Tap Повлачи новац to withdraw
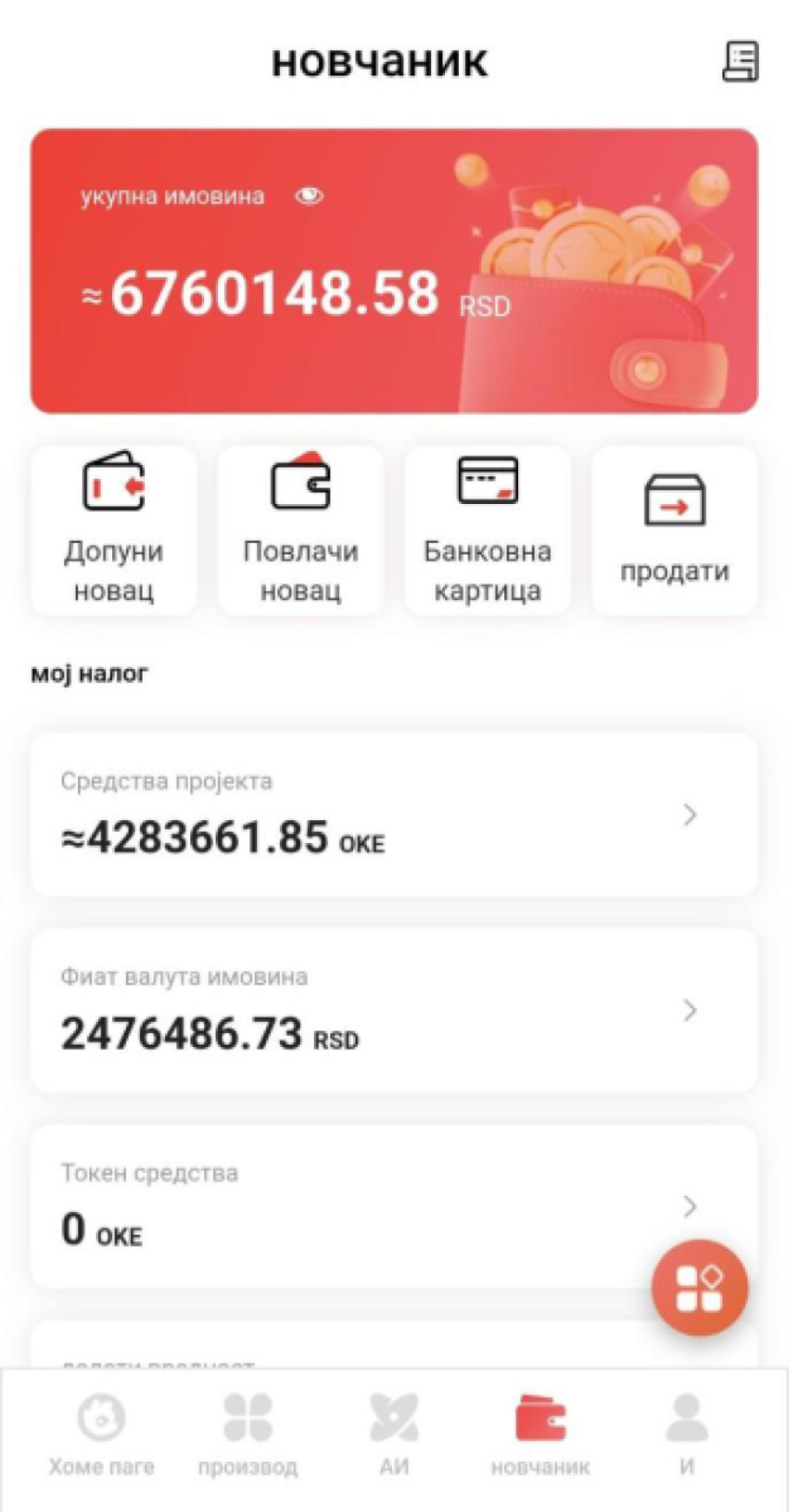 [x=301, y=530]
